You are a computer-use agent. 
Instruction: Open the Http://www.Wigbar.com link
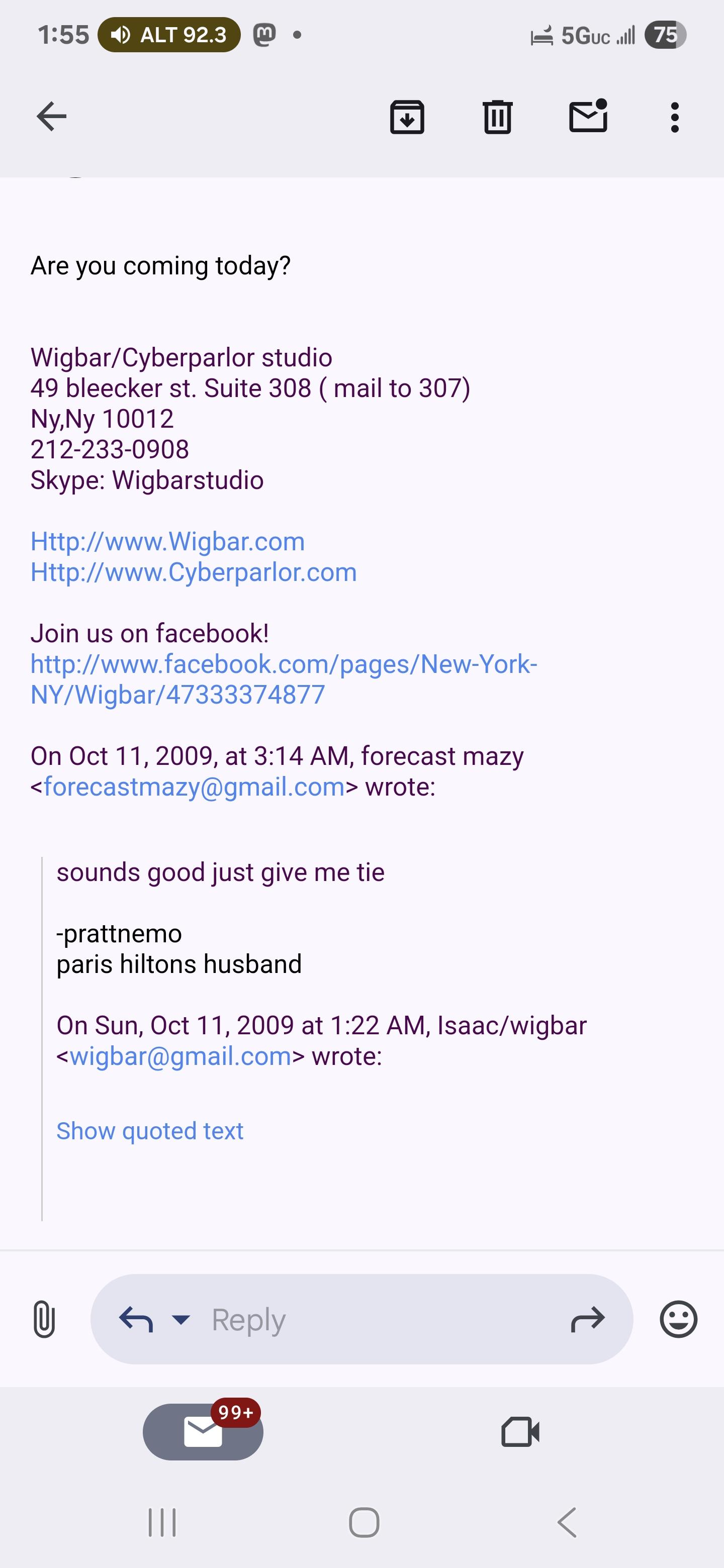click(167, 541)
